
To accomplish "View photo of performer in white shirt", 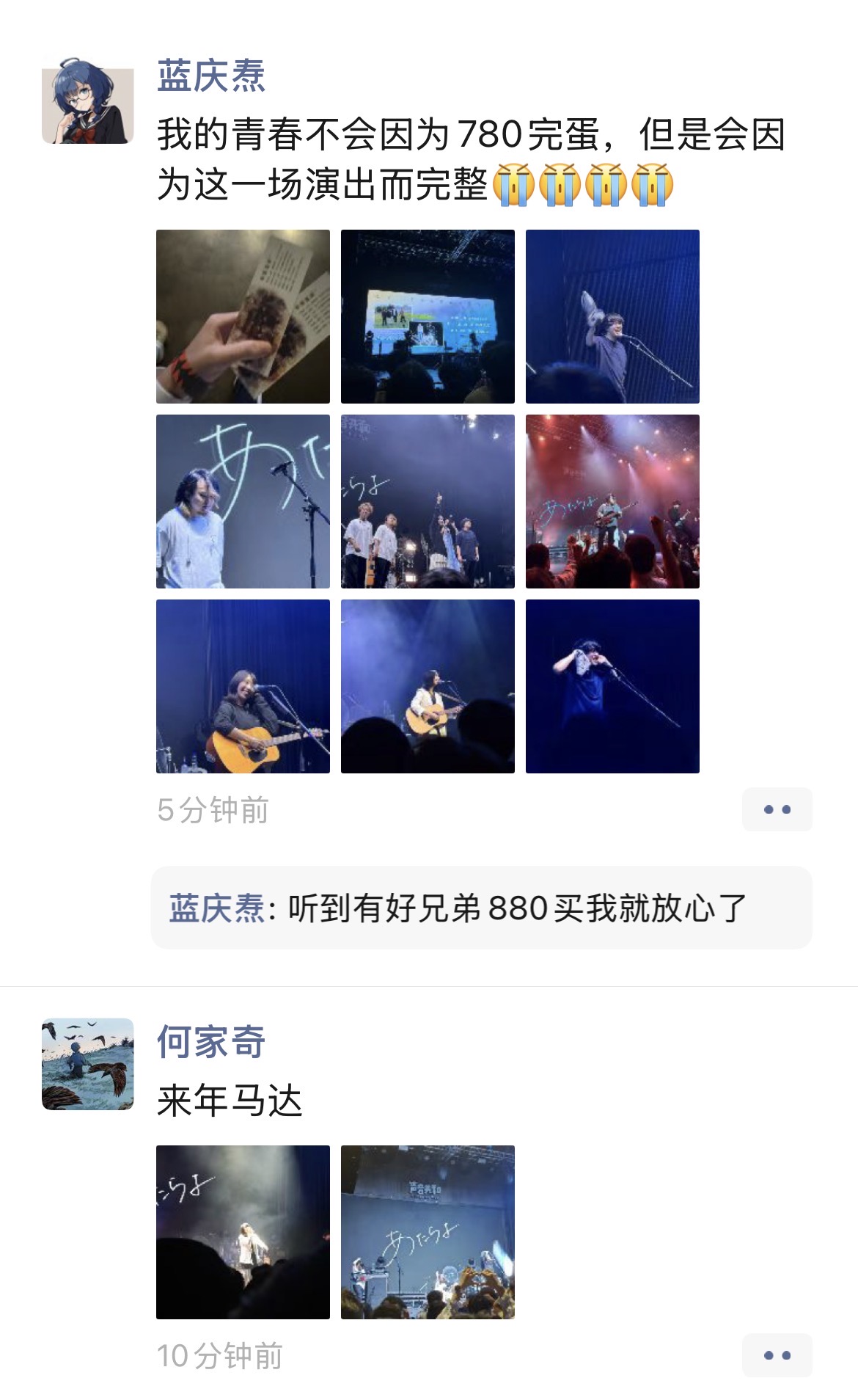I will 243,501.
